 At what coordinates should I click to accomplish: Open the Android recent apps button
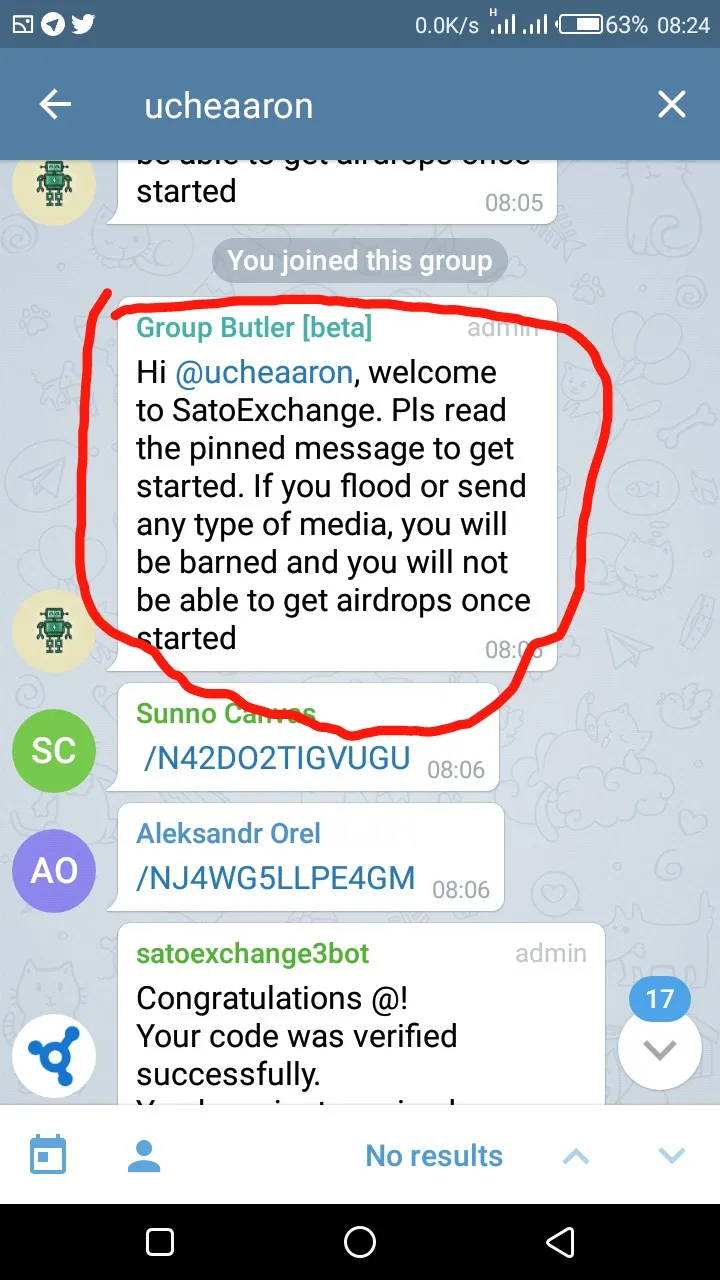coord(160,1242)
